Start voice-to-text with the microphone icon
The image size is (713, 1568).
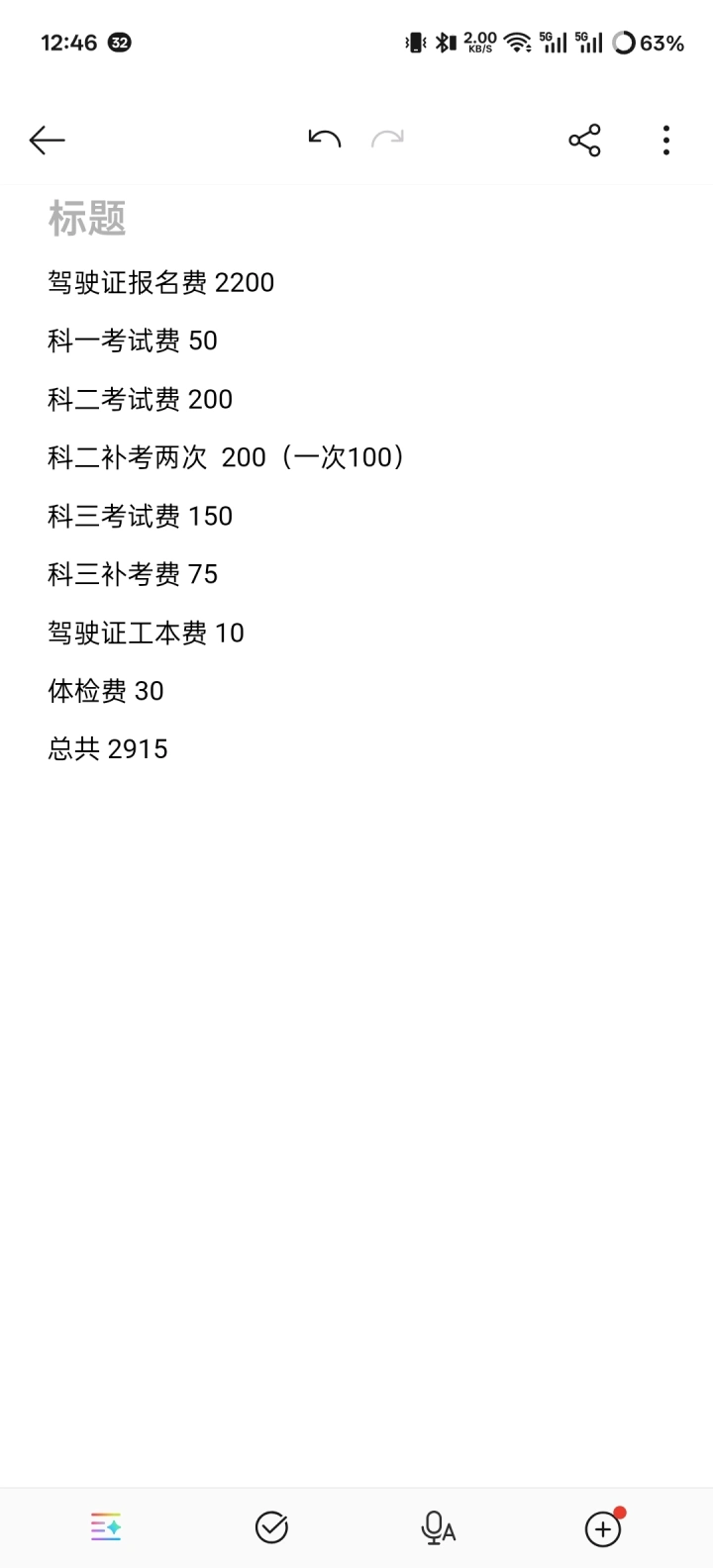(x=438, y=1527)
